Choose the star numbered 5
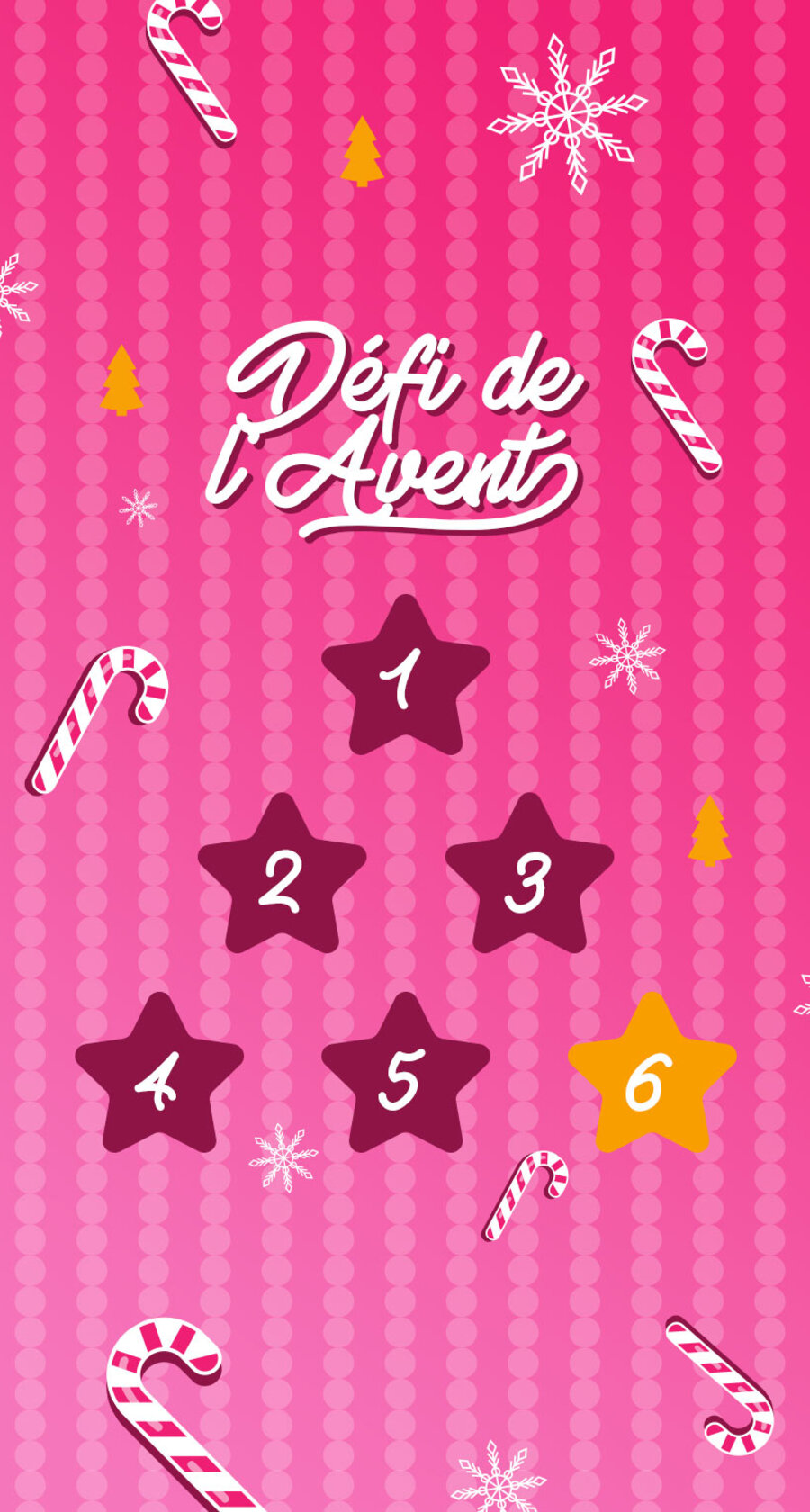Viewport: 810px width, 1512px height. tap(406, 1077)
